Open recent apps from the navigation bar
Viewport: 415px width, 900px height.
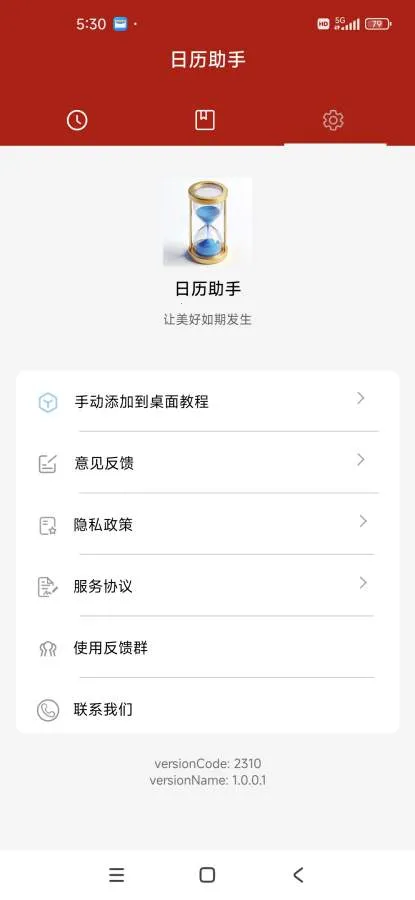(x=117, y=875)
